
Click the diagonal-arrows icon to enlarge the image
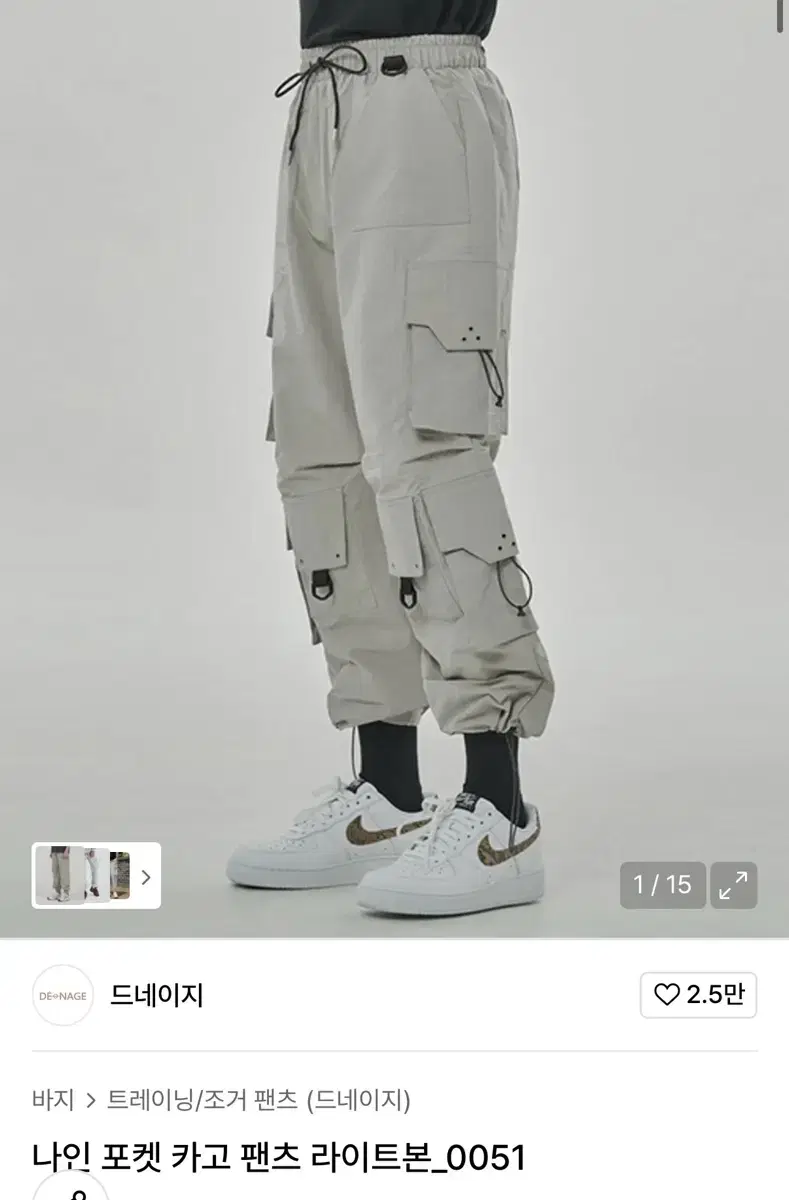[x=733, y=884]
